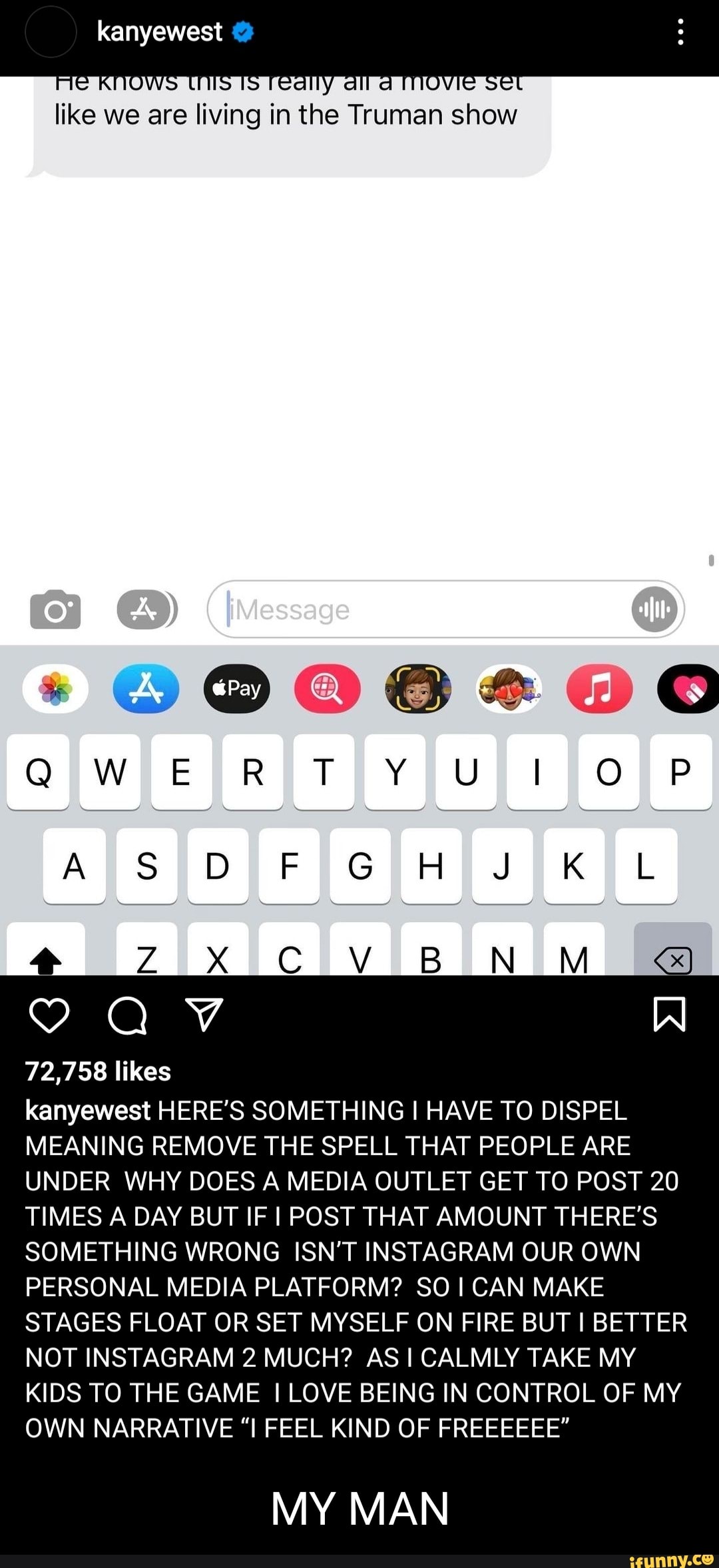Image resolution: width=719 pixels, height=1568 pixels.
Task: Share the post via paper plane icon
Action: coord(203,1015)
